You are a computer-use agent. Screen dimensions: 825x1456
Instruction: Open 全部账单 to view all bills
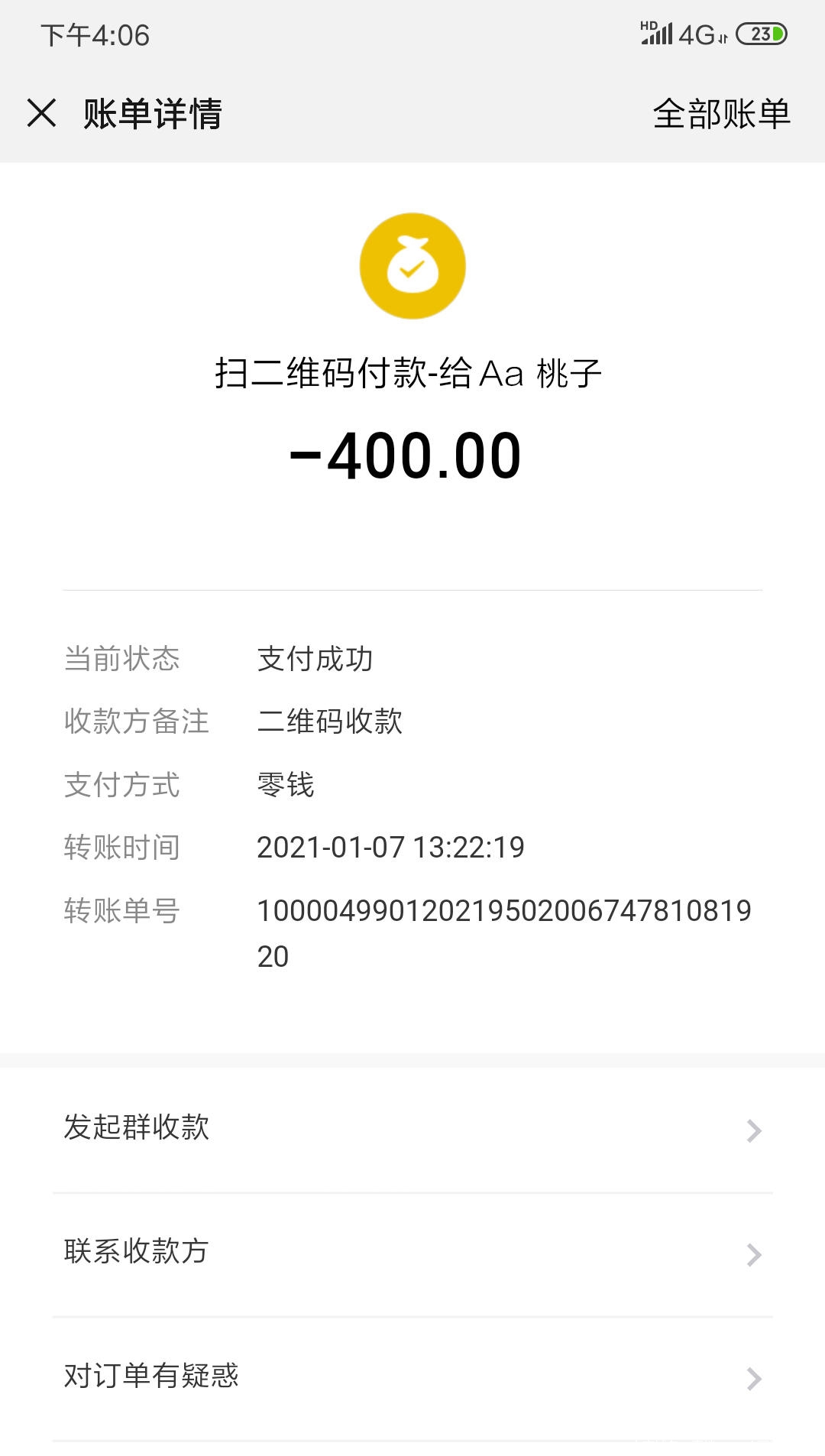pyautogui.click(x=721, y=114)
